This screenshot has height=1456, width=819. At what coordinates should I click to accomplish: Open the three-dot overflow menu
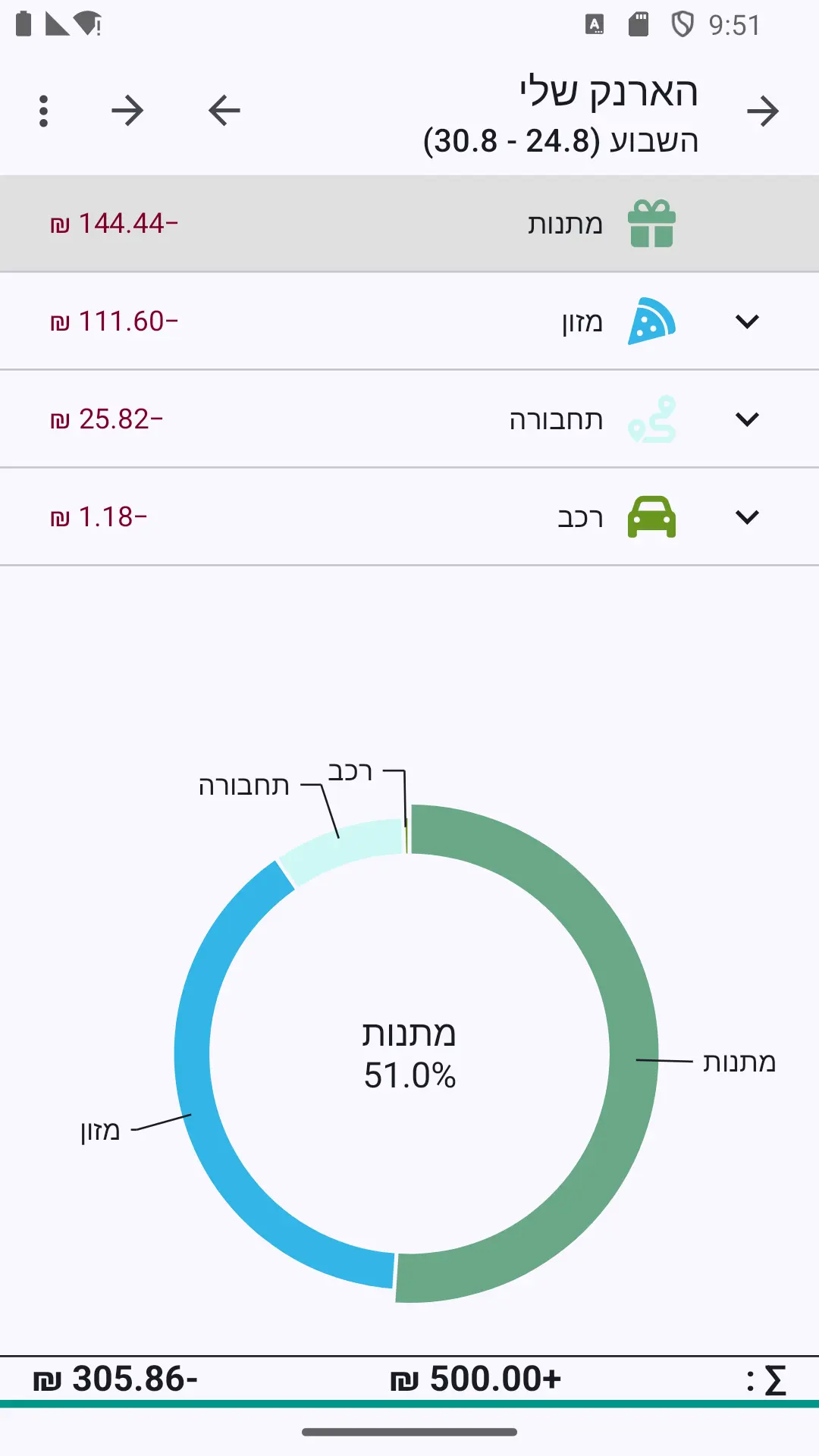pos(43,111)
